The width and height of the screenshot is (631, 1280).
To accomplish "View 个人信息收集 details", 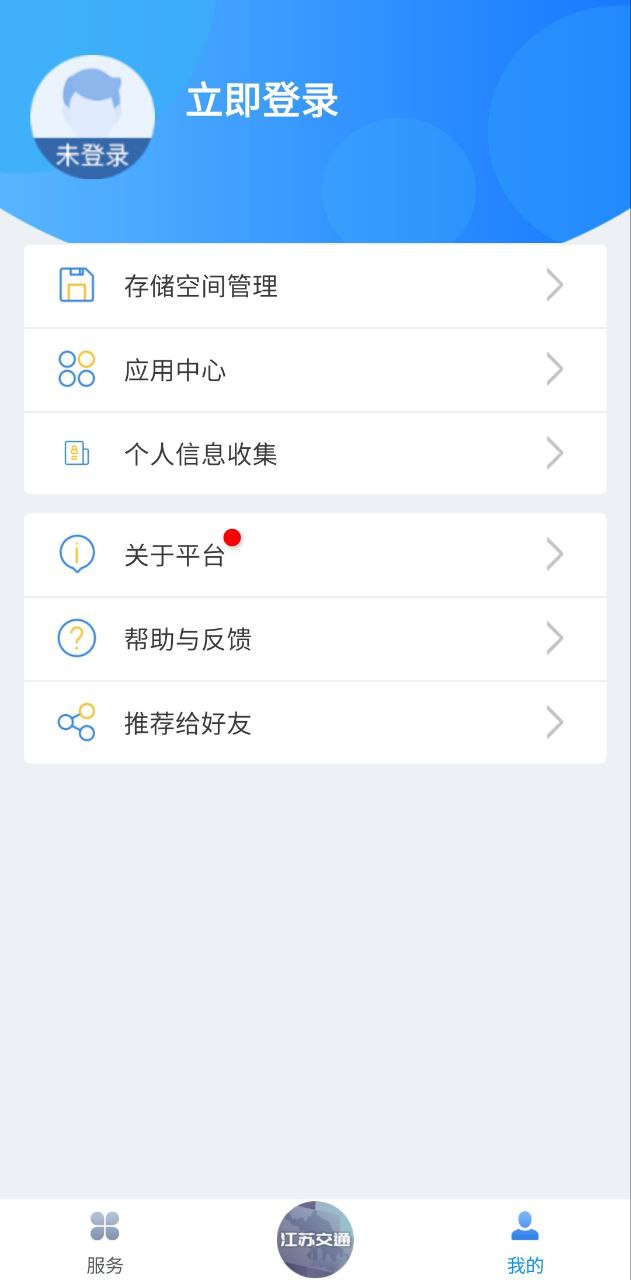I will click(x=315, y=455).
